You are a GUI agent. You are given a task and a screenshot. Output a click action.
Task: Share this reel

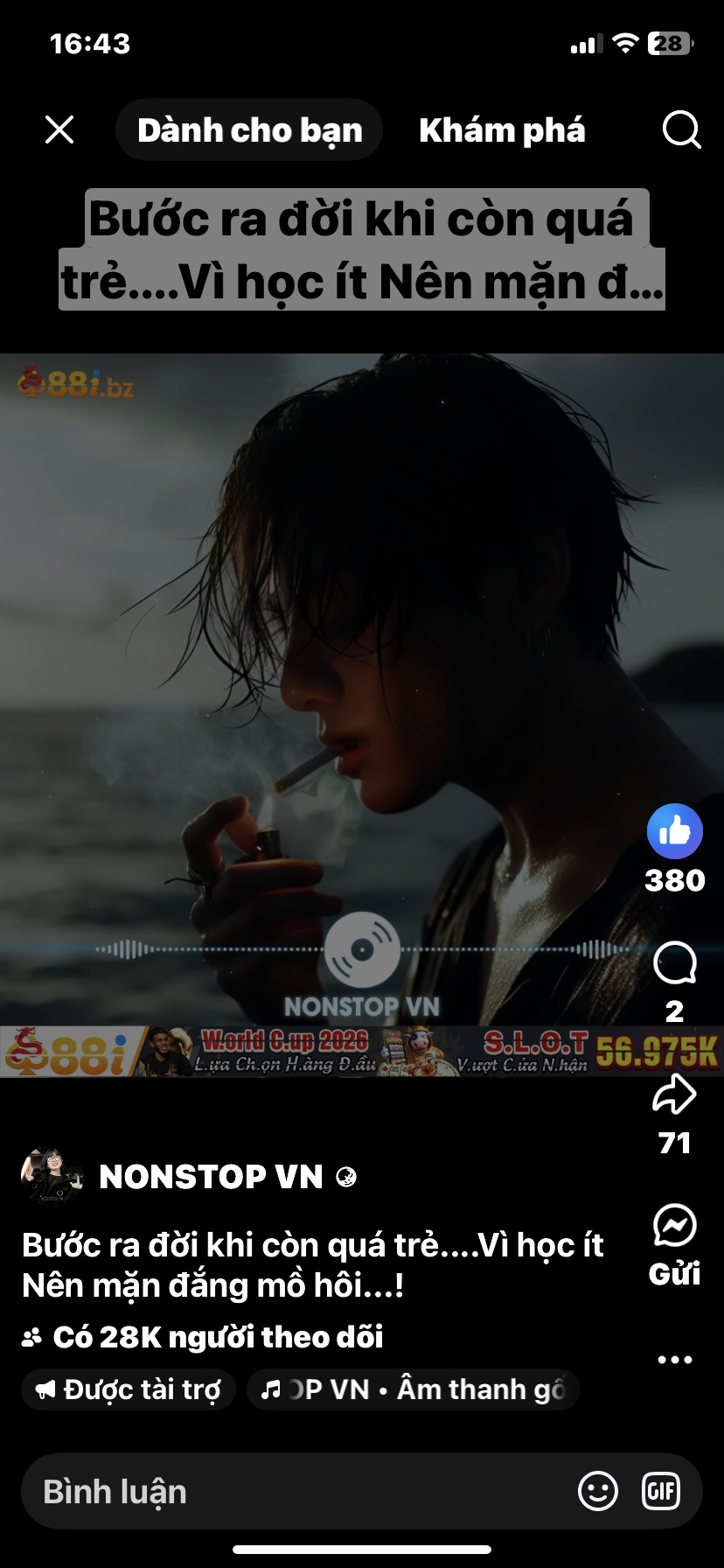point(674,1095)
